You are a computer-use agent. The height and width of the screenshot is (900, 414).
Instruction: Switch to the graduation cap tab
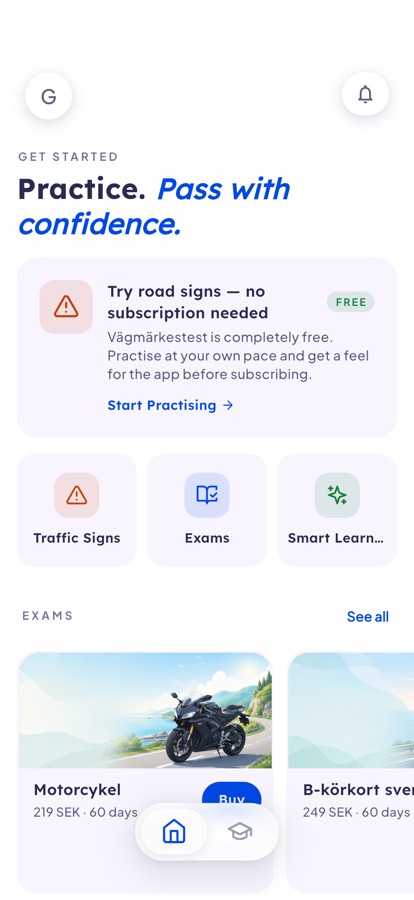tap(240, 832)
